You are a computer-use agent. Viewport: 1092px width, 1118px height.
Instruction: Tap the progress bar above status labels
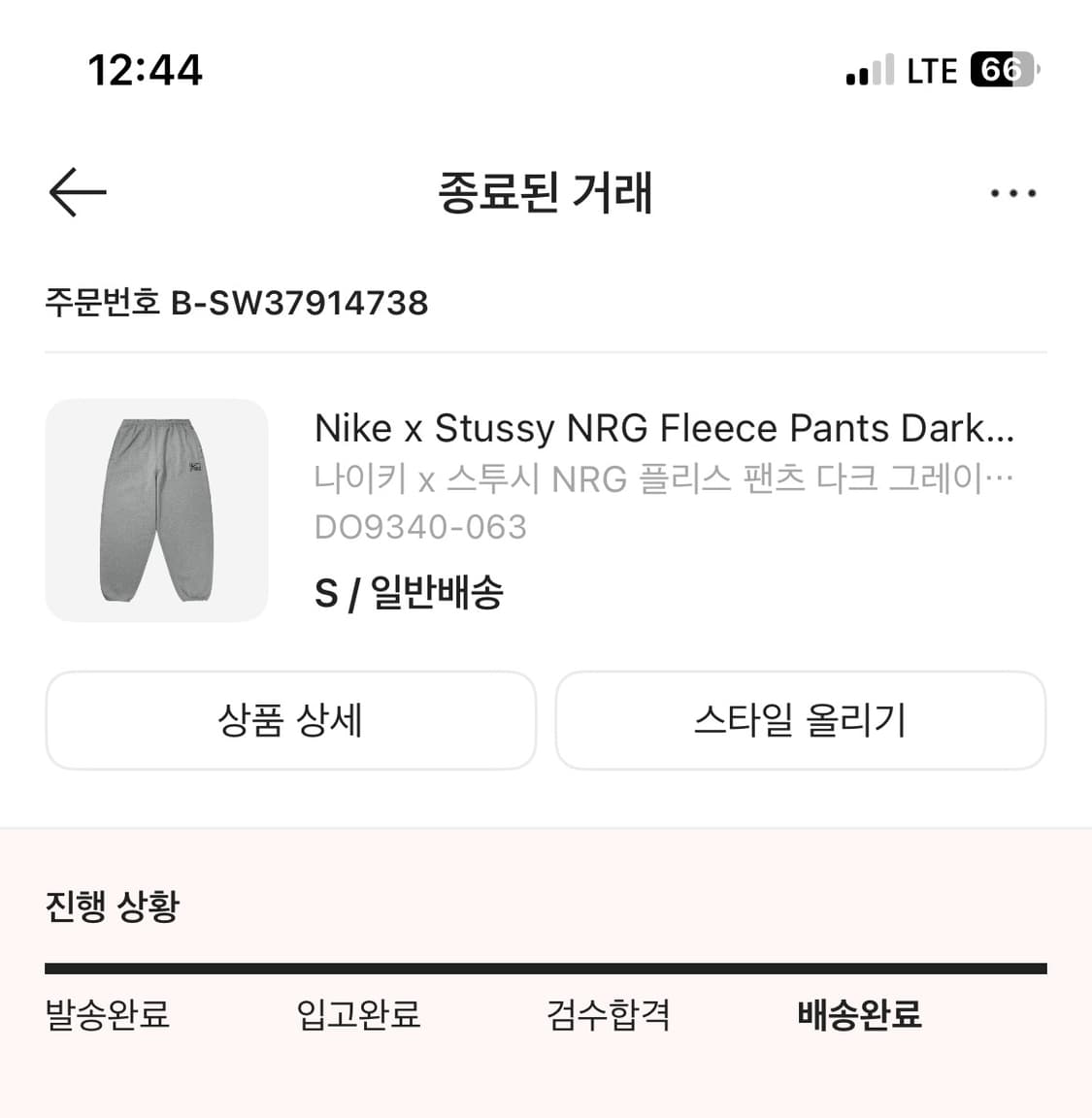pos(546,966)
